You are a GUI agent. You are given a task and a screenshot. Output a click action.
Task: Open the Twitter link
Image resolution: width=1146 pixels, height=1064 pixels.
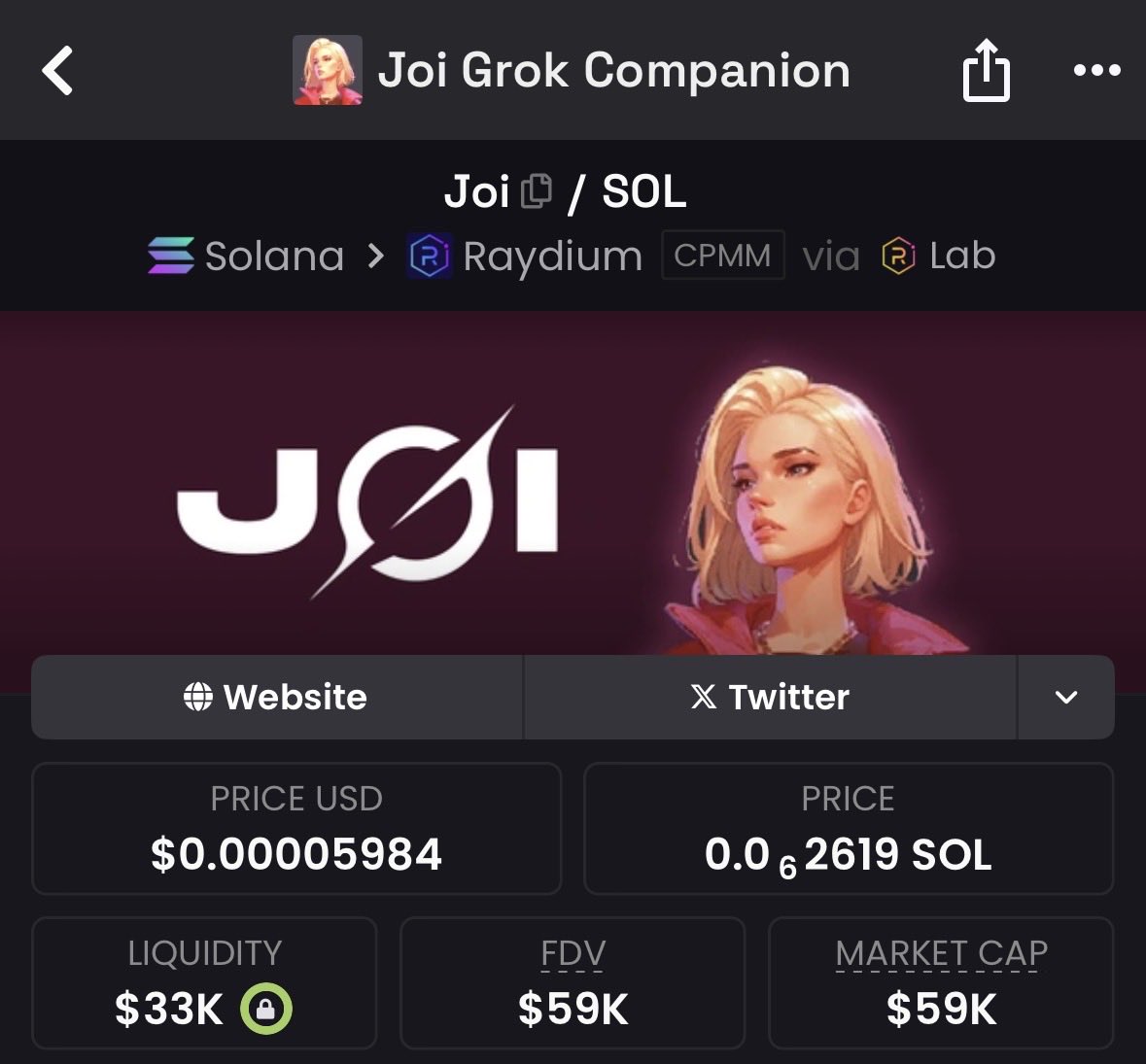770,697
